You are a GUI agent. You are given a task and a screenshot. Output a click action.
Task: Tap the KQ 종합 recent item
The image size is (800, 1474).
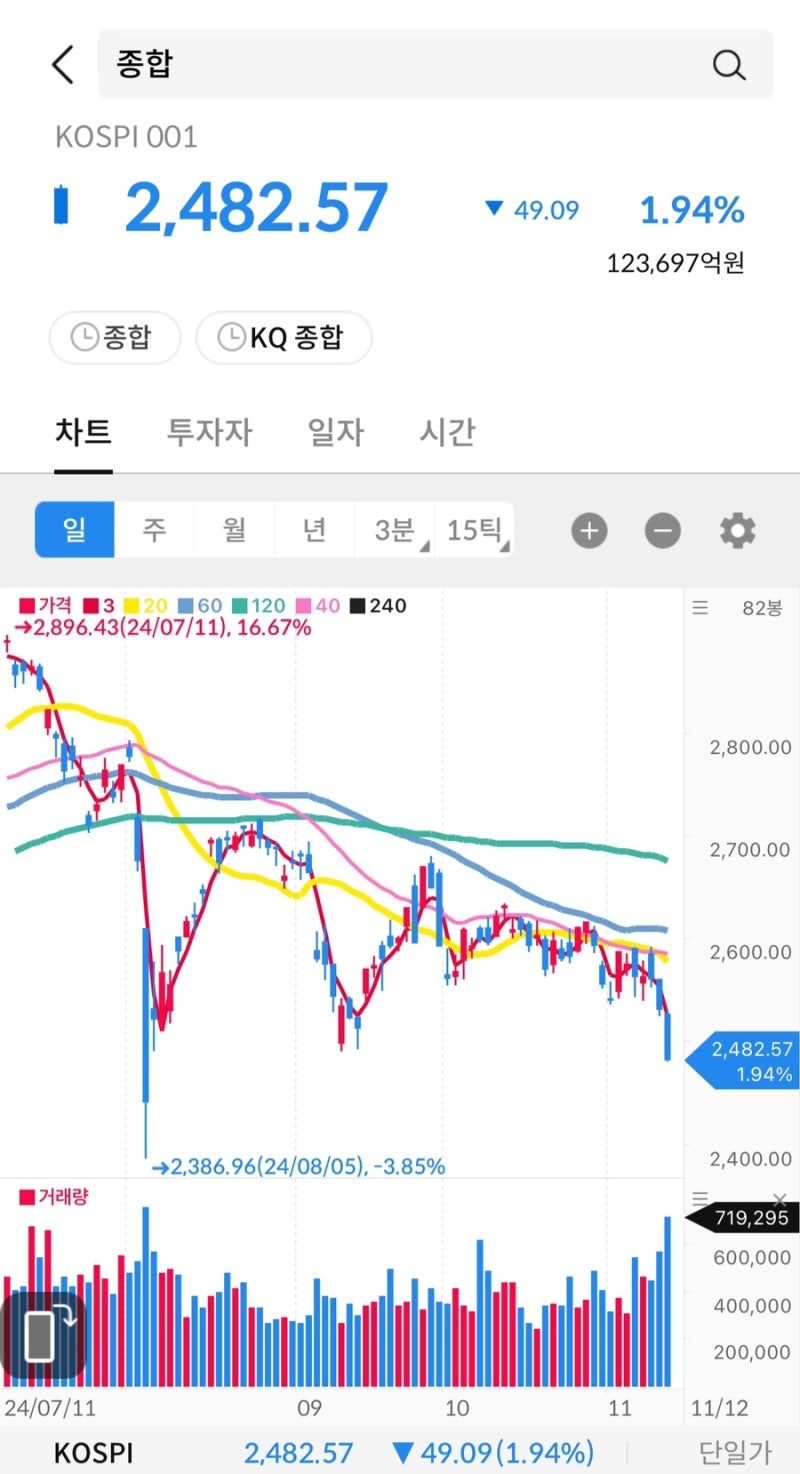click(x=284, y=337)
